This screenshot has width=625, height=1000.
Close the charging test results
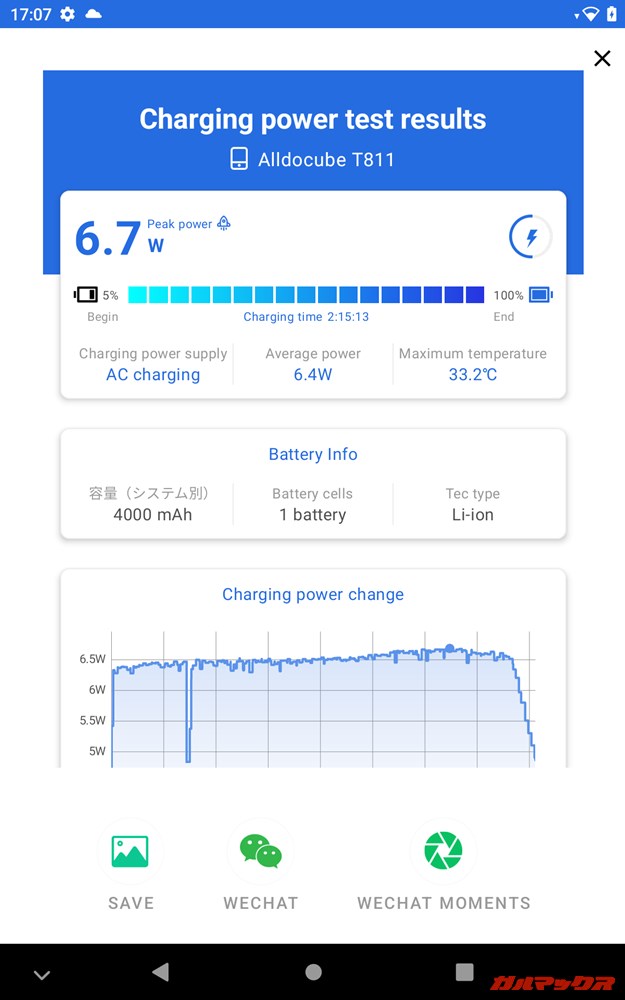tap(602, 58)
